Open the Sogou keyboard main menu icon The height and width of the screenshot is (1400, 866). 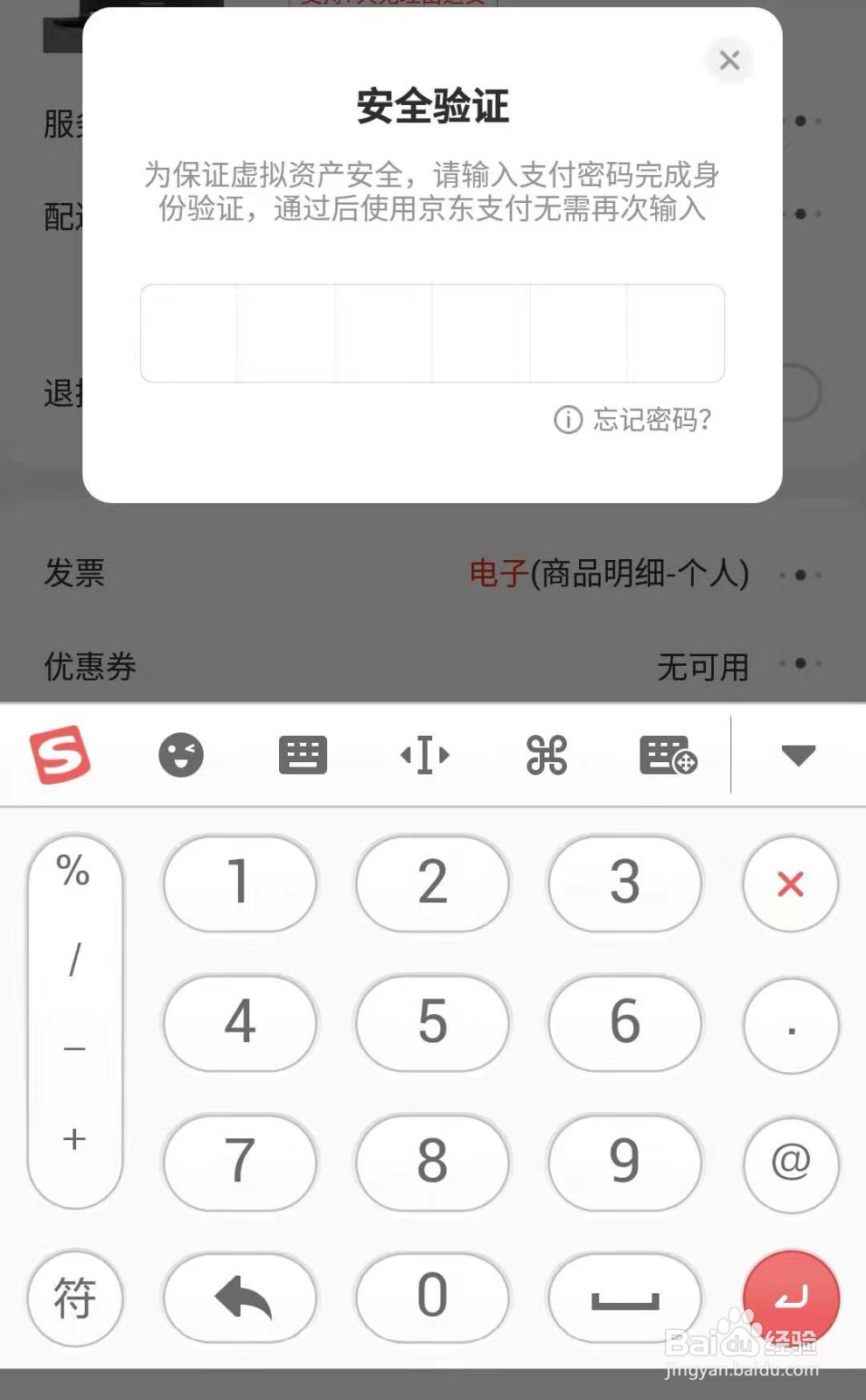pyautogui.click(x=60, y=754)
